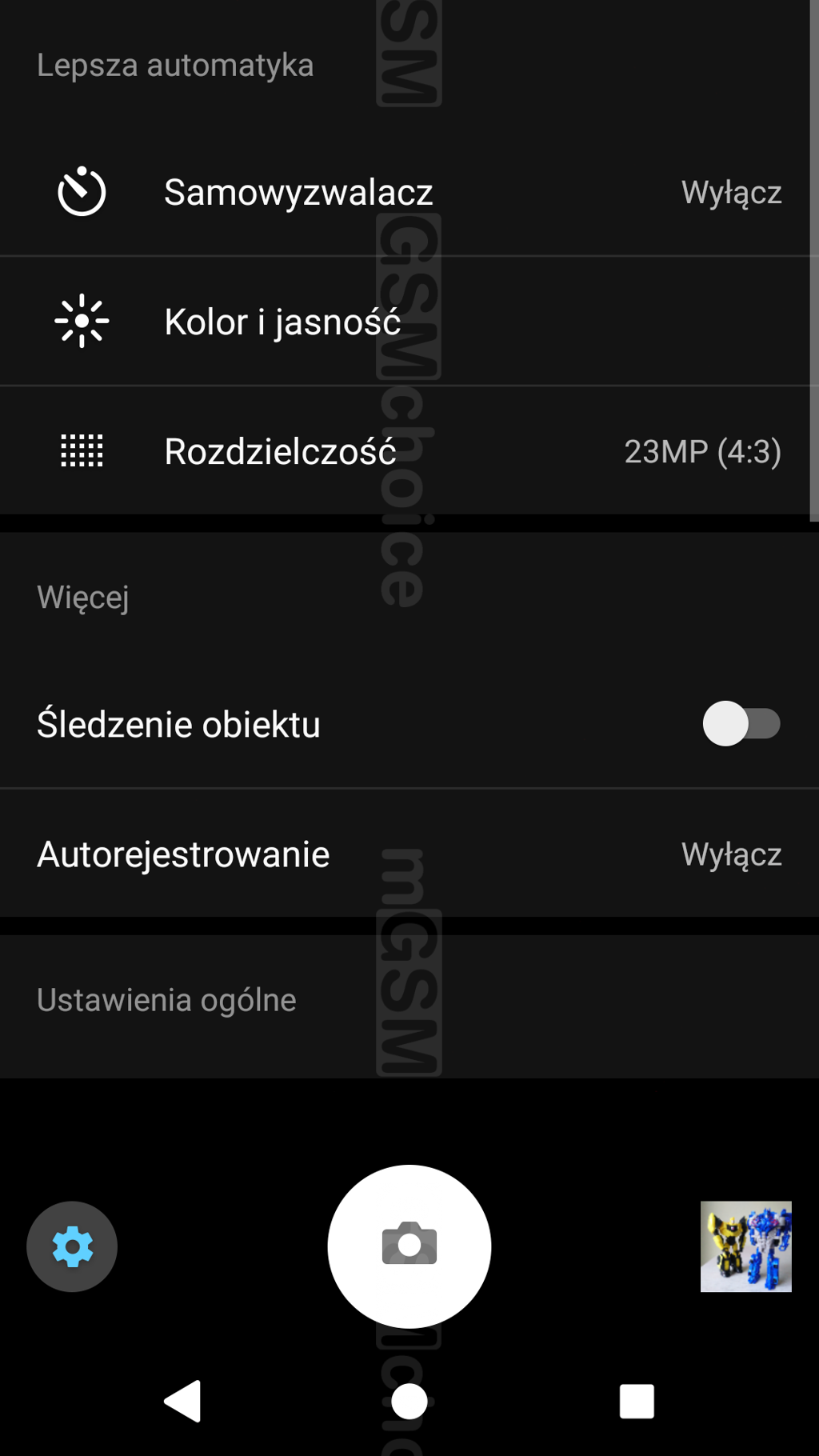Viewport: 819px width, 1456px height.
Task: Tap the blue settings gear icon
Action: (x=72, y=1246)
